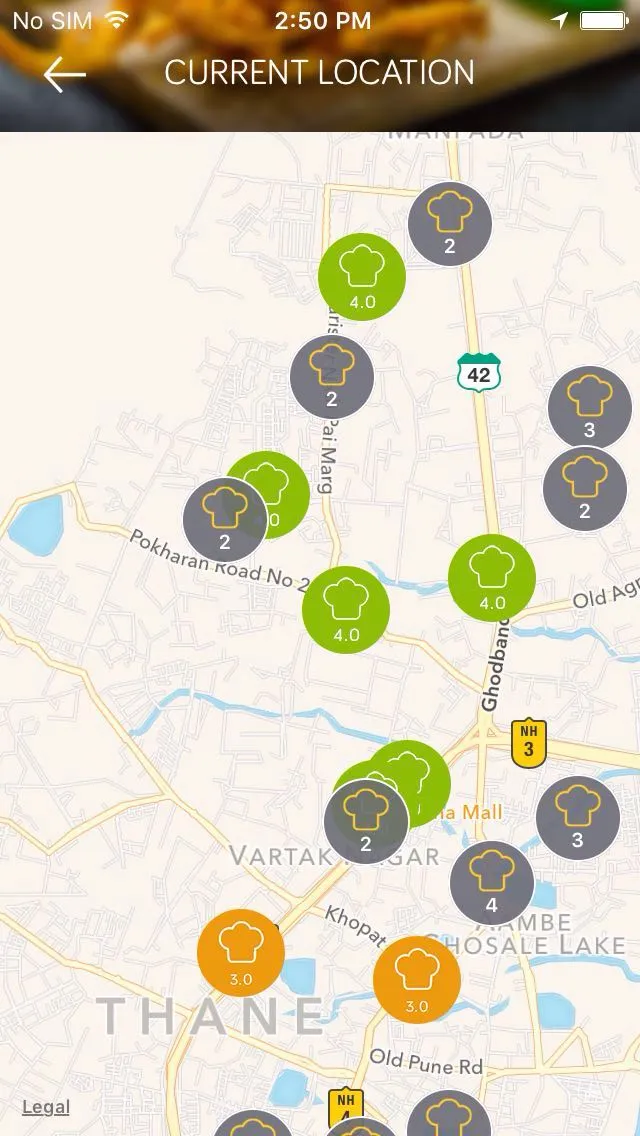Select the gray pin labeled 4

(x=491, y=882)
